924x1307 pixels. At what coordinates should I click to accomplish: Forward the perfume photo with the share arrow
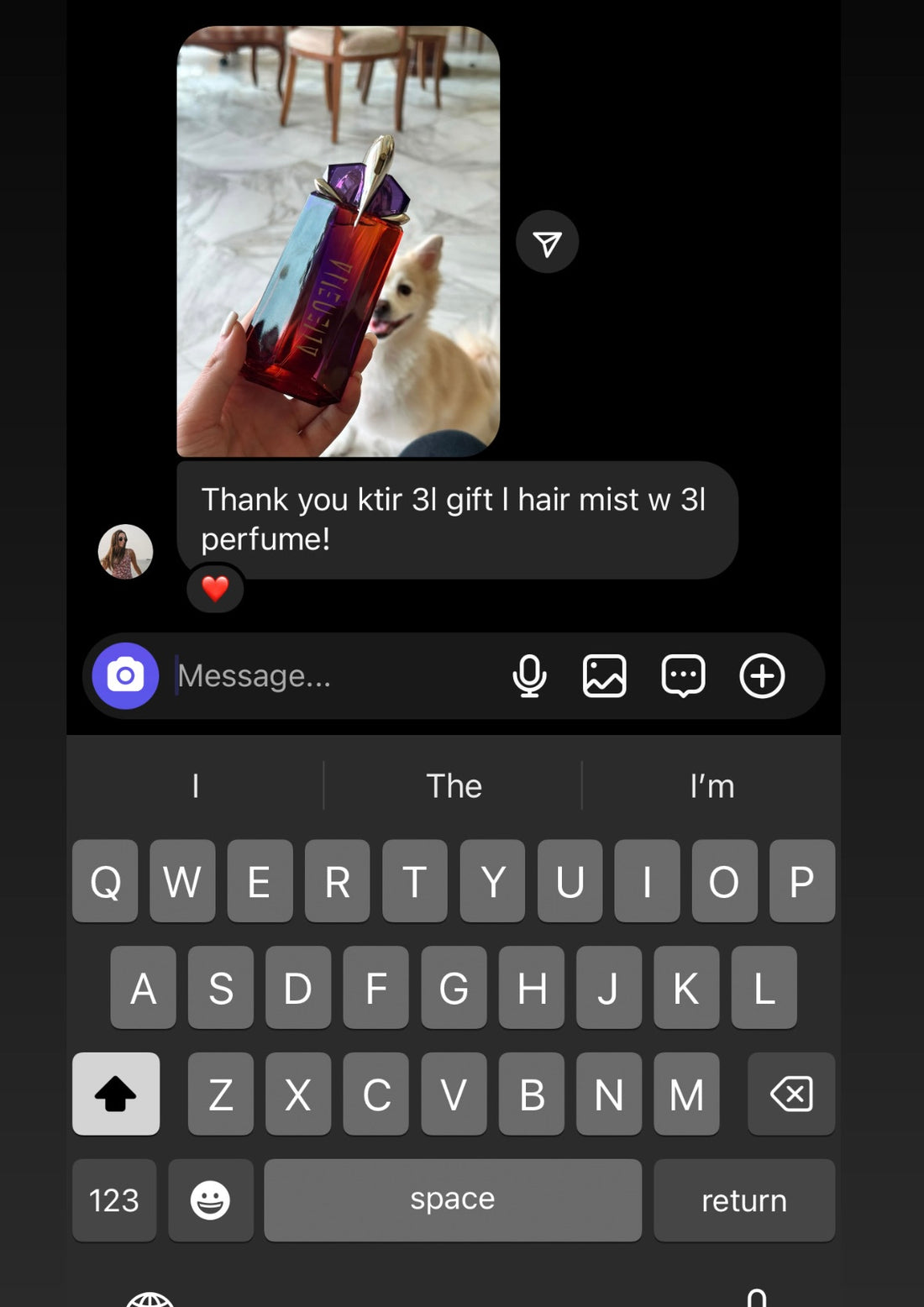point(547,242)
